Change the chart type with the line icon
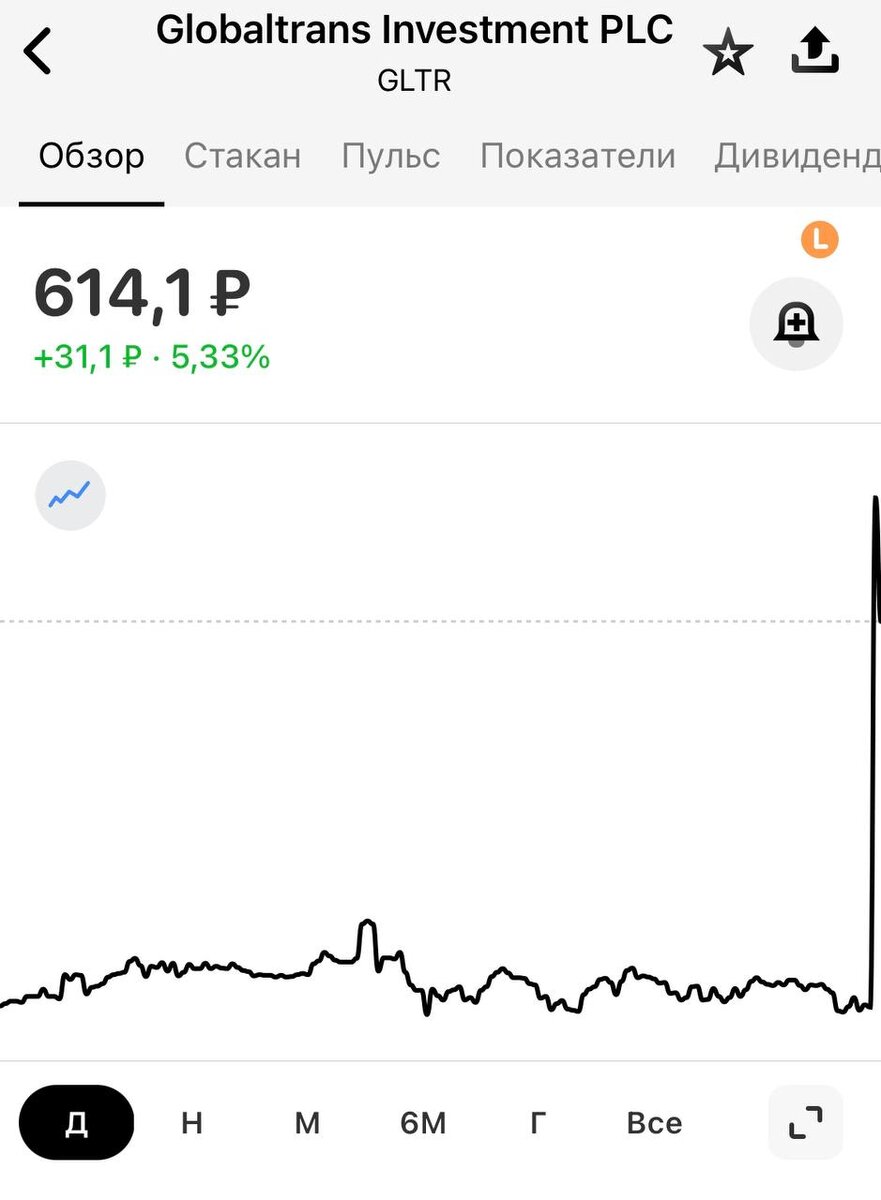The width and height of the screenshot is (881, 1200). point(70,495)
